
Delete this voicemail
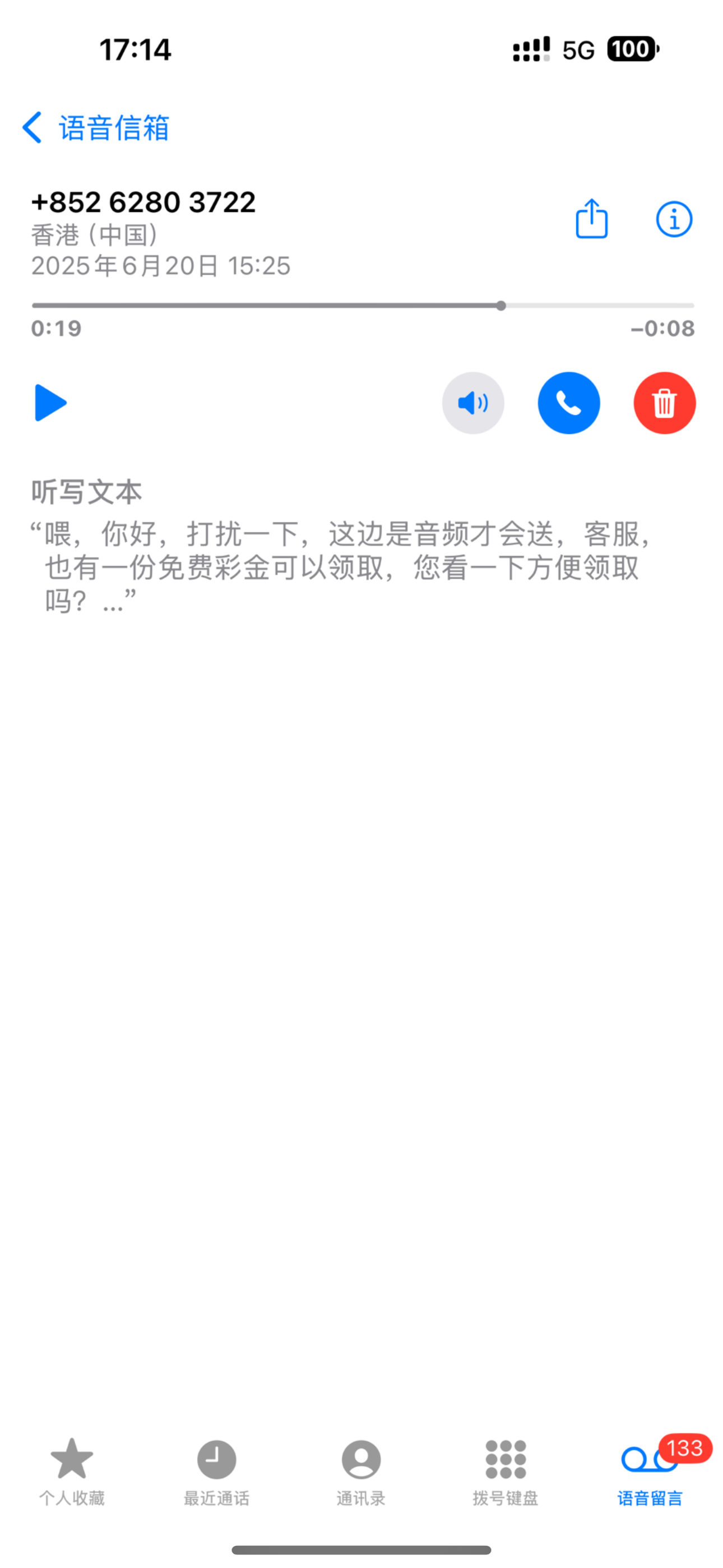664,403
